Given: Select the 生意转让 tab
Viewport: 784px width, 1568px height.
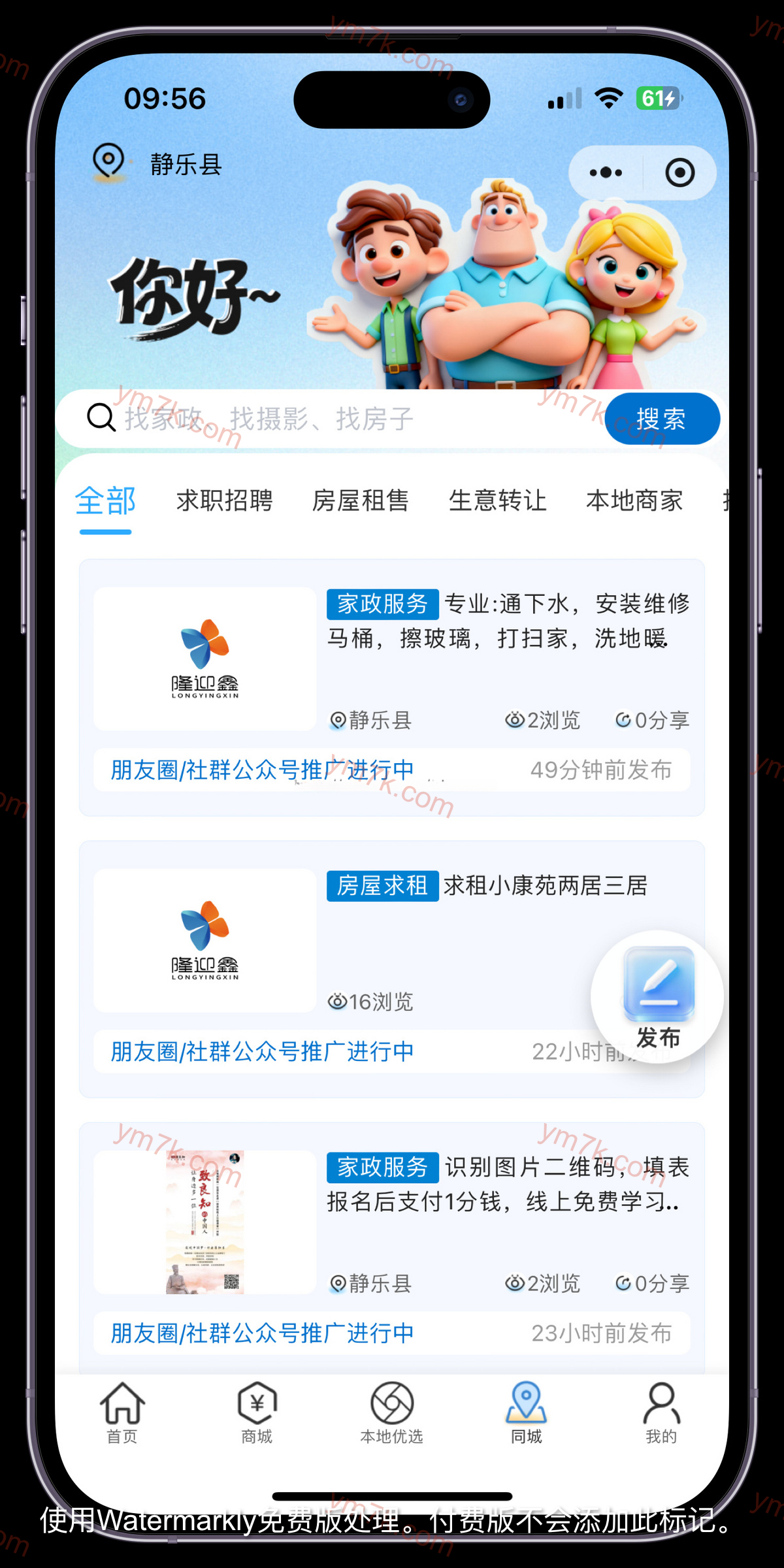Looking at the screenshot, I should tap(497, 501).
